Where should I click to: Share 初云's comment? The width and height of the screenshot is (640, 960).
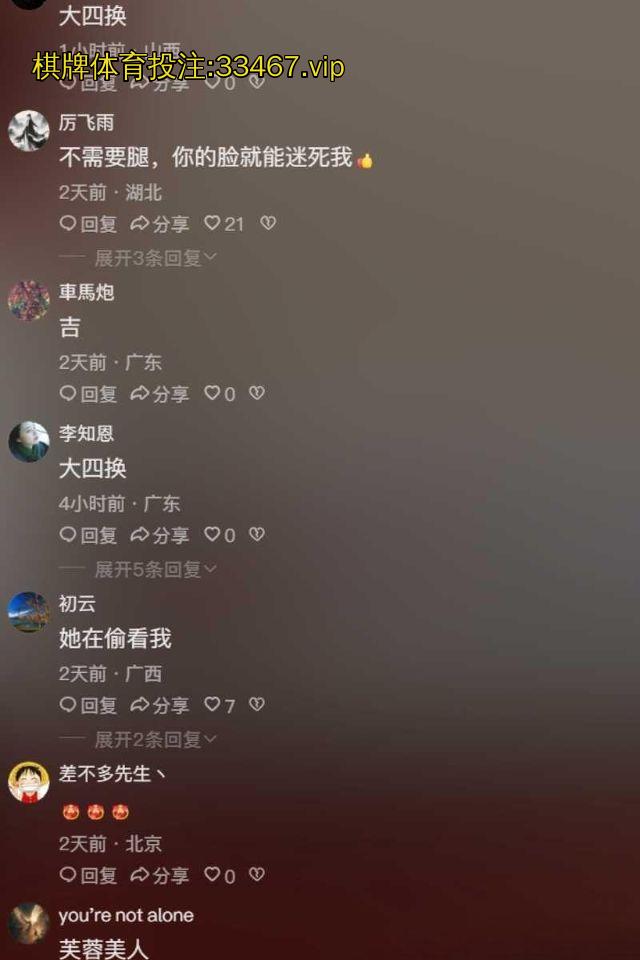(160, 705)
